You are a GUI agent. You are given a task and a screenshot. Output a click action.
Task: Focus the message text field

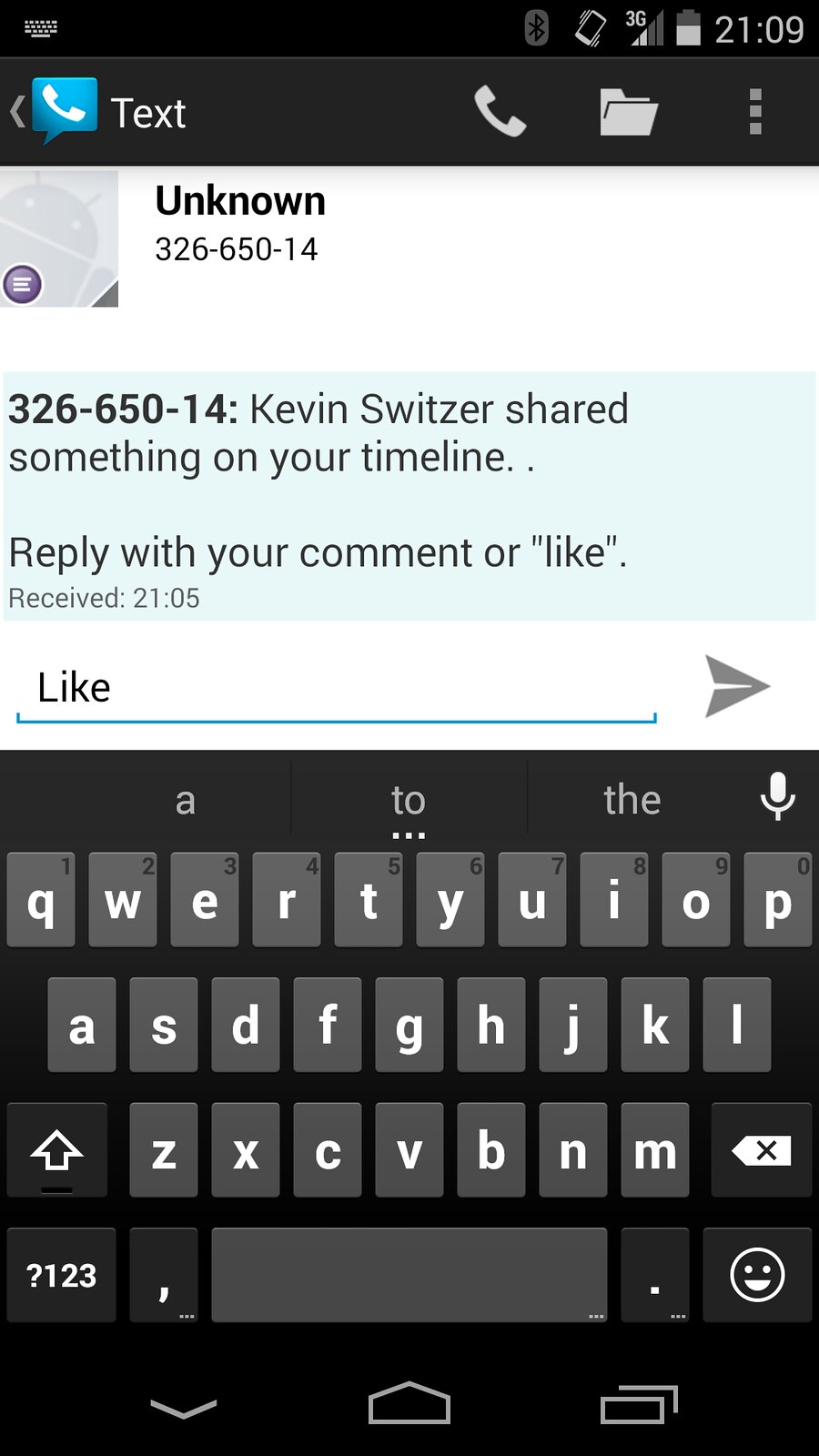coord(337,688)
